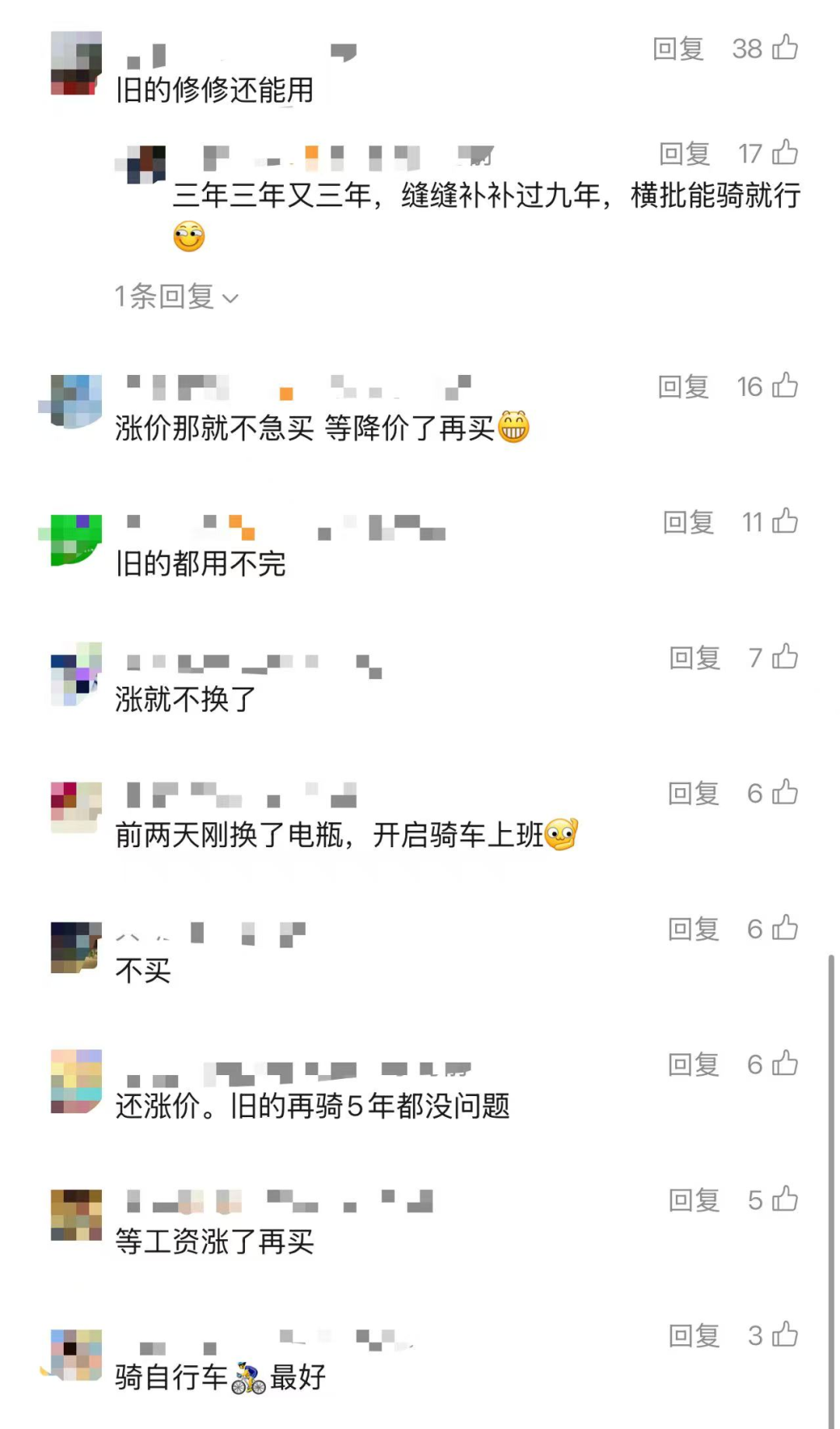Like the comment 旧的都用不完

tap(785, 521)
